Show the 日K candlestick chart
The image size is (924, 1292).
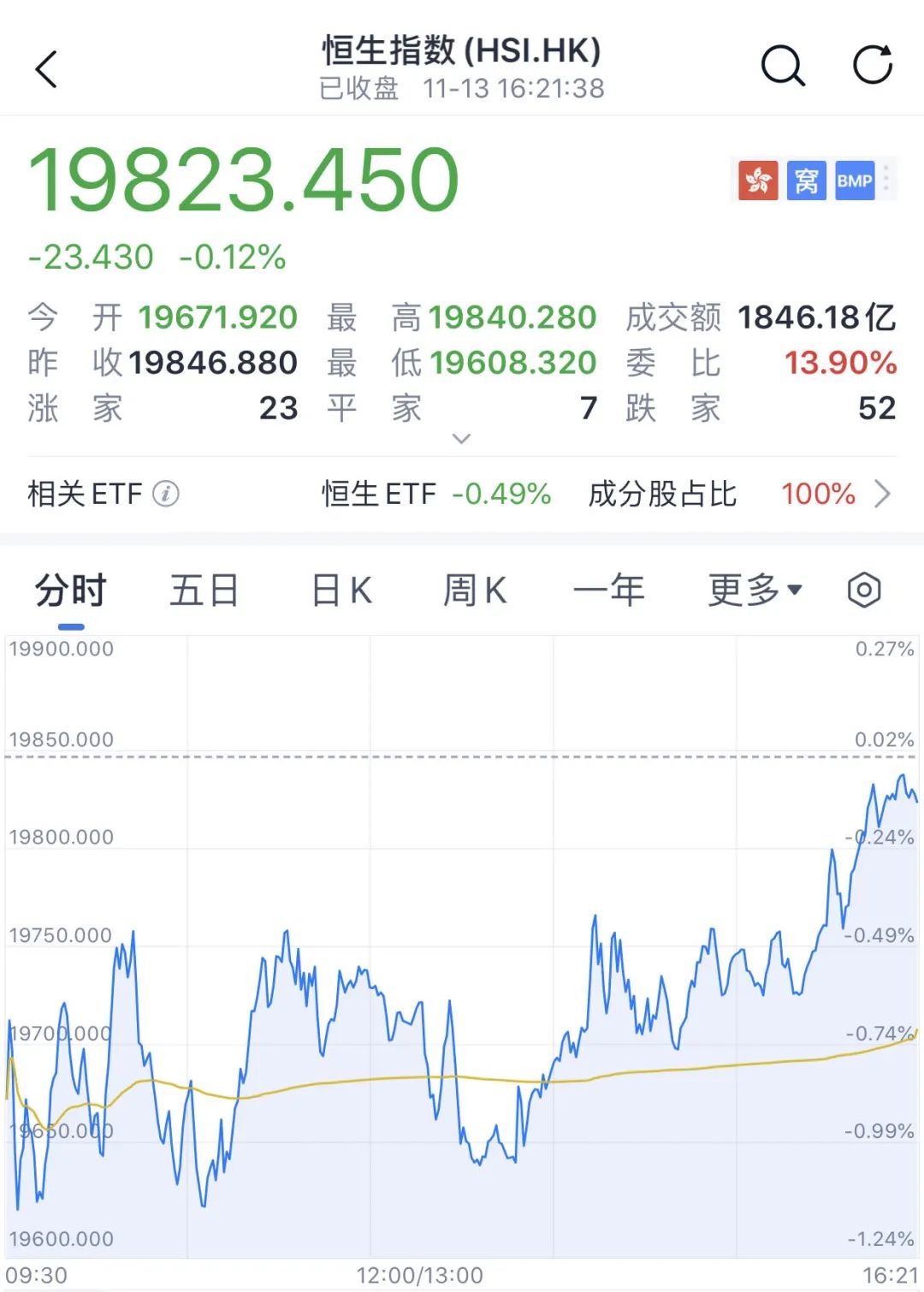tap(341, 591)
